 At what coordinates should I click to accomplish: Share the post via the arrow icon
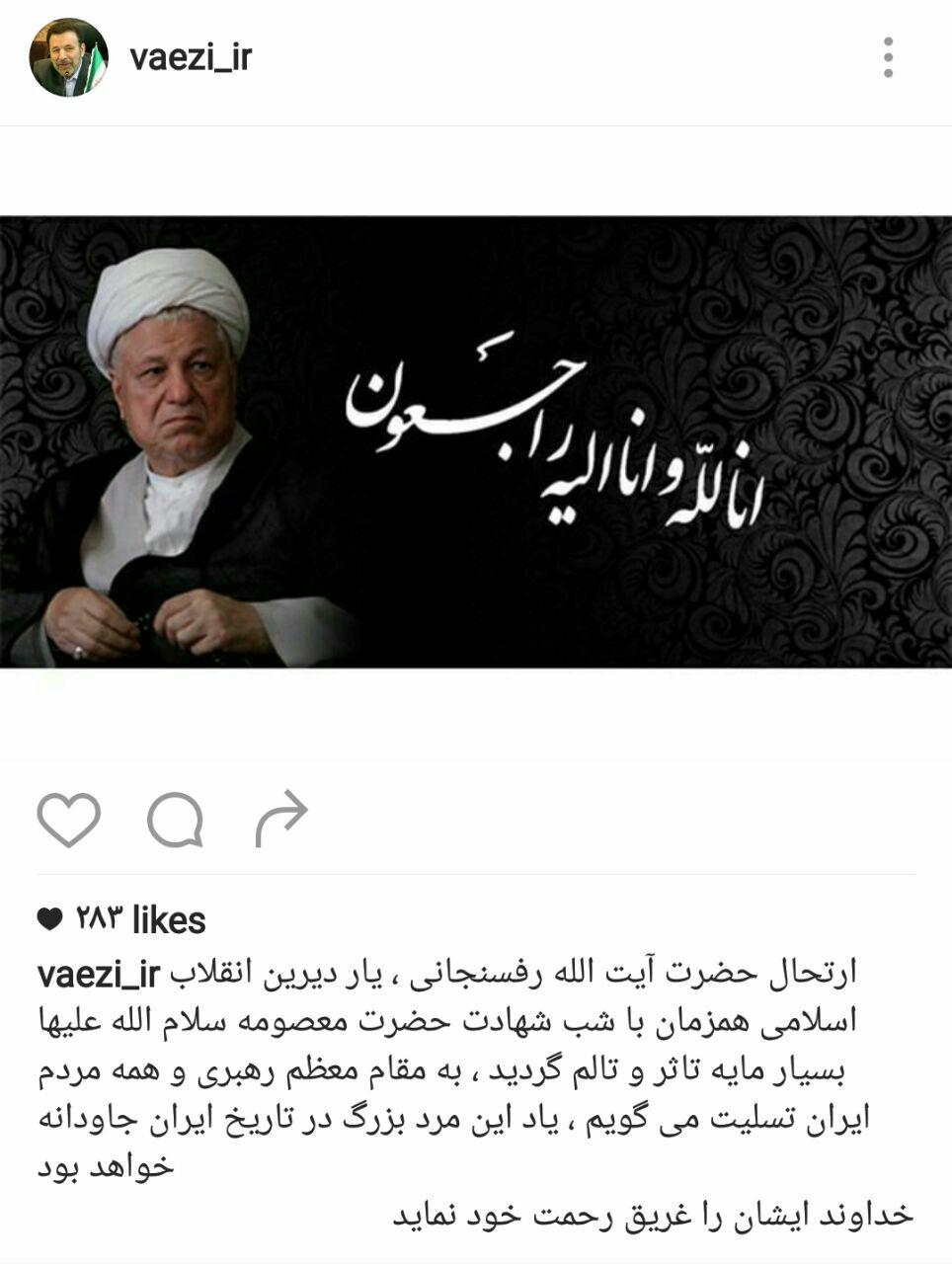281,818
